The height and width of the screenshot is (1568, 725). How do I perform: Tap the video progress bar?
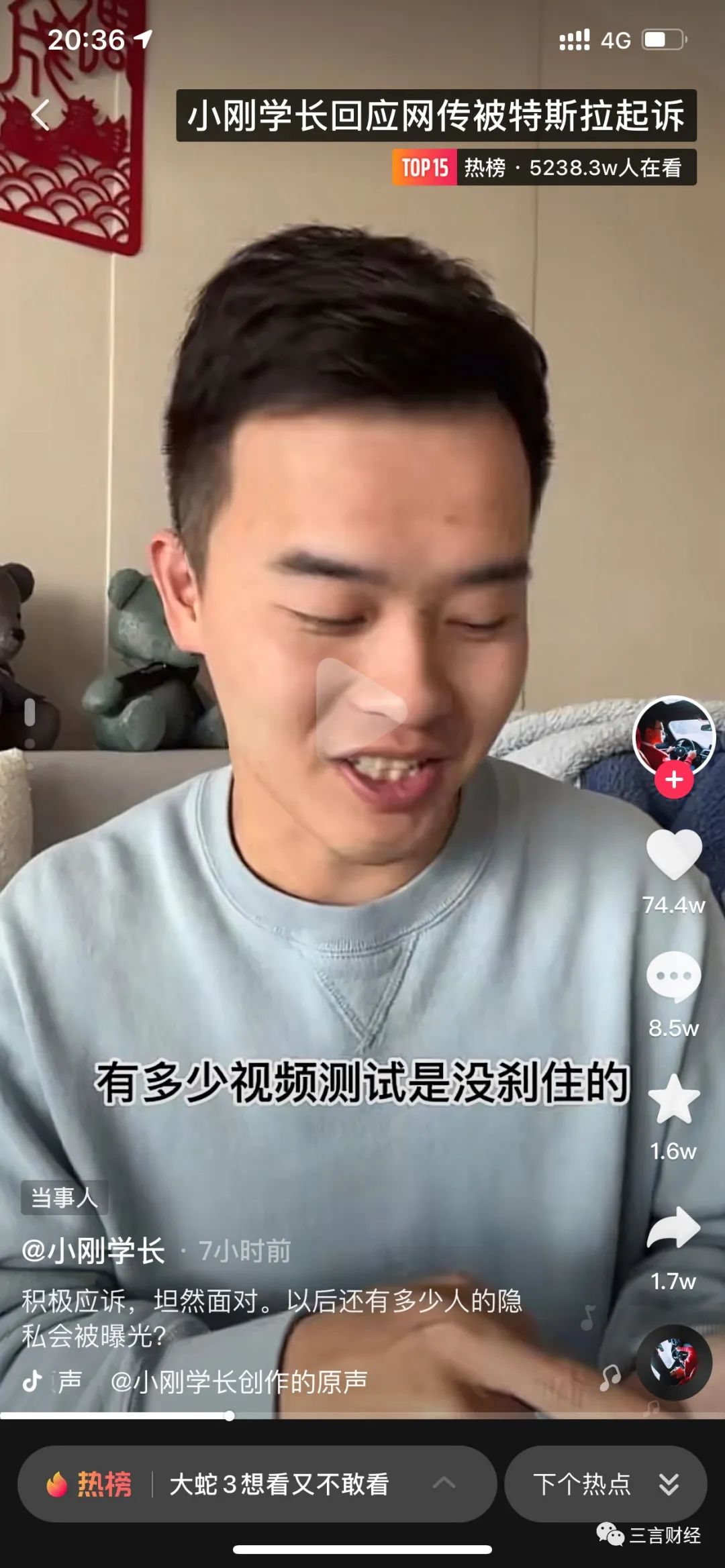pyautogui.click(x=362, y=1416)
